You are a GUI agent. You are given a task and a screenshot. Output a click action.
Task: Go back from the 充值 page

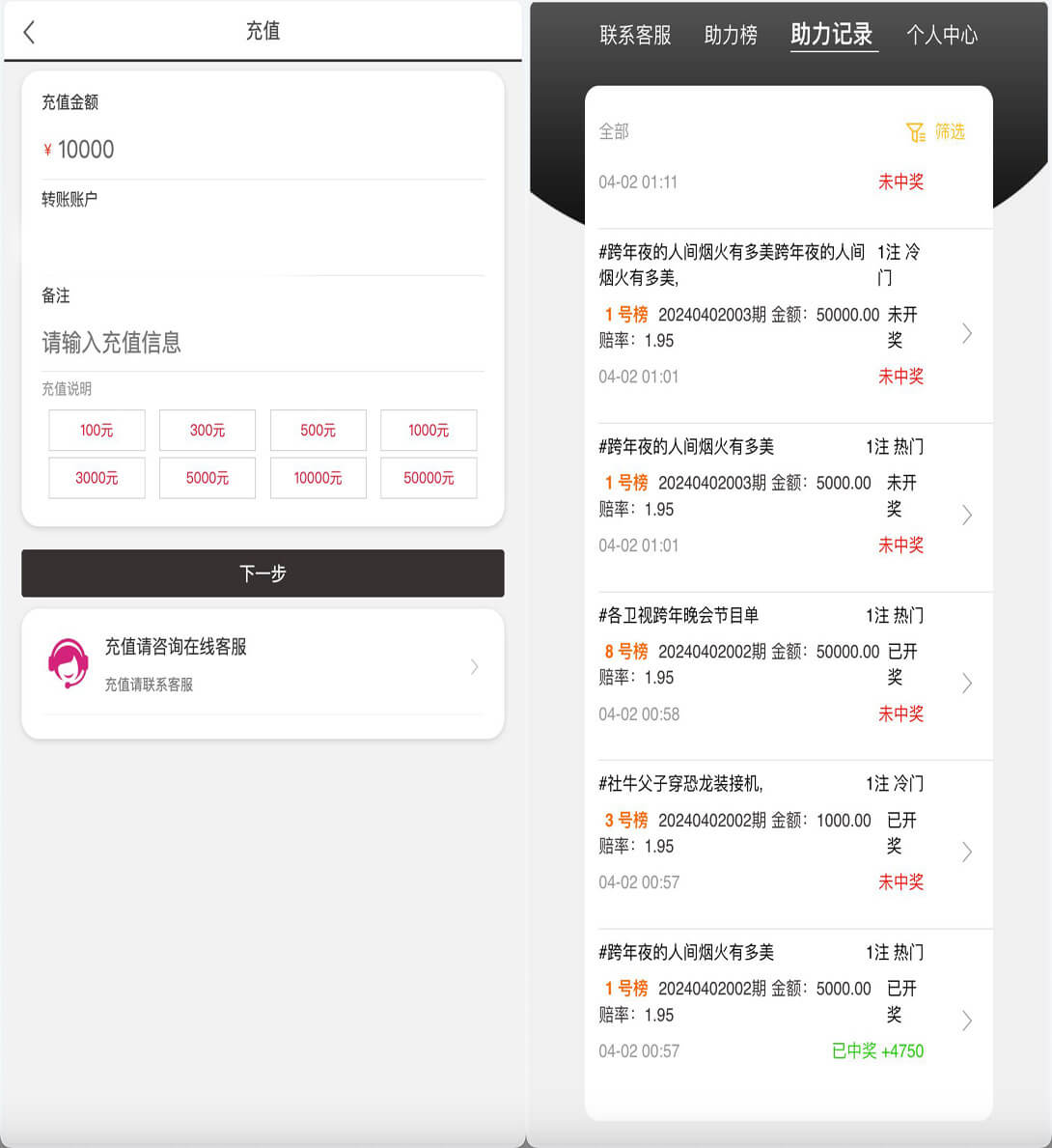(29, 32)
